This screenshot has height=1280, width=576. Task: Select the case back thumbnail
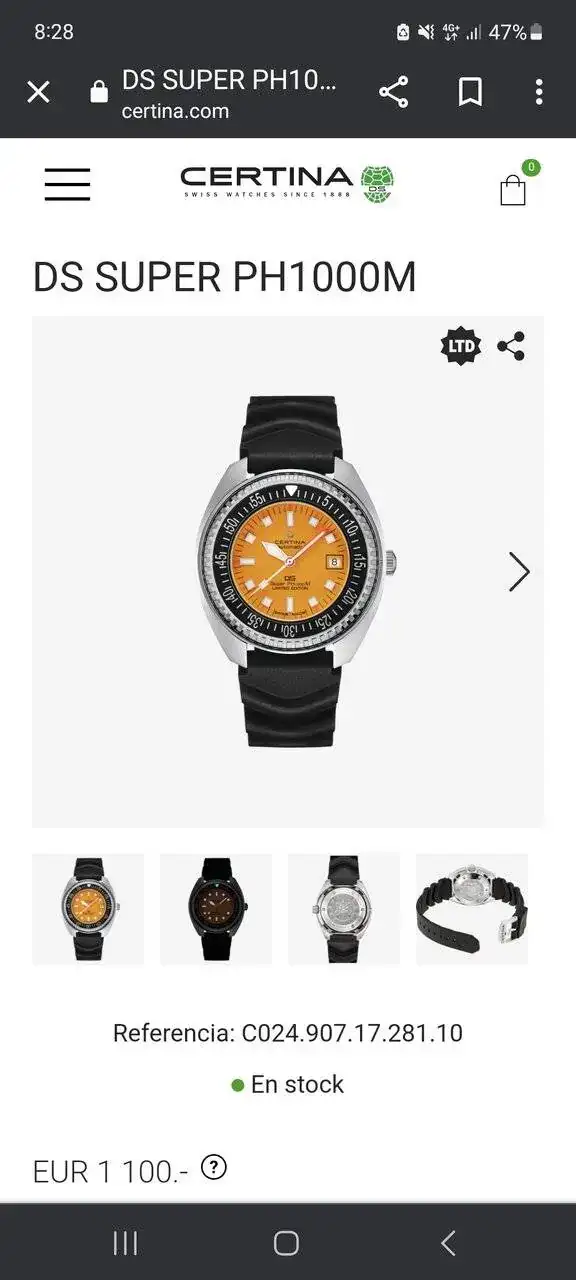click(x=344, y=909)
